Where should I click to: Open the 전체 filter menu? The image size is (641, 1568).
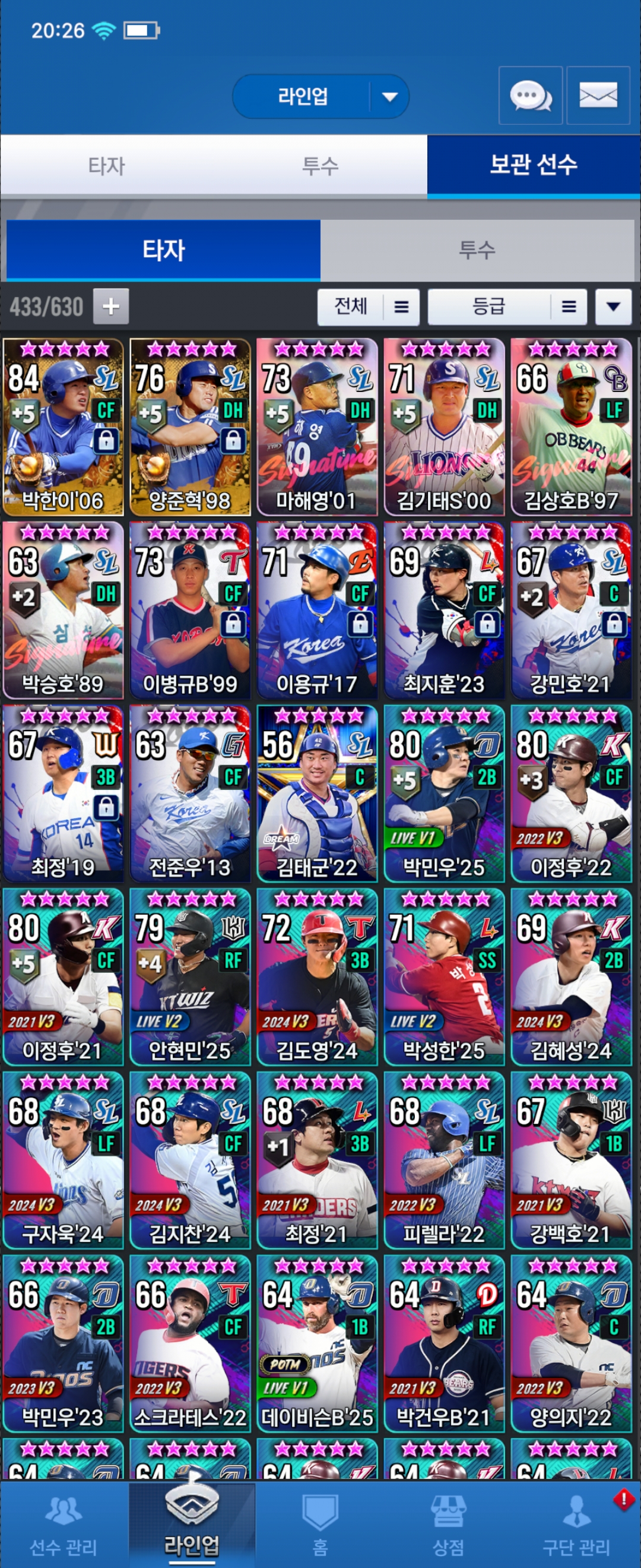click(x=368, y=306)
